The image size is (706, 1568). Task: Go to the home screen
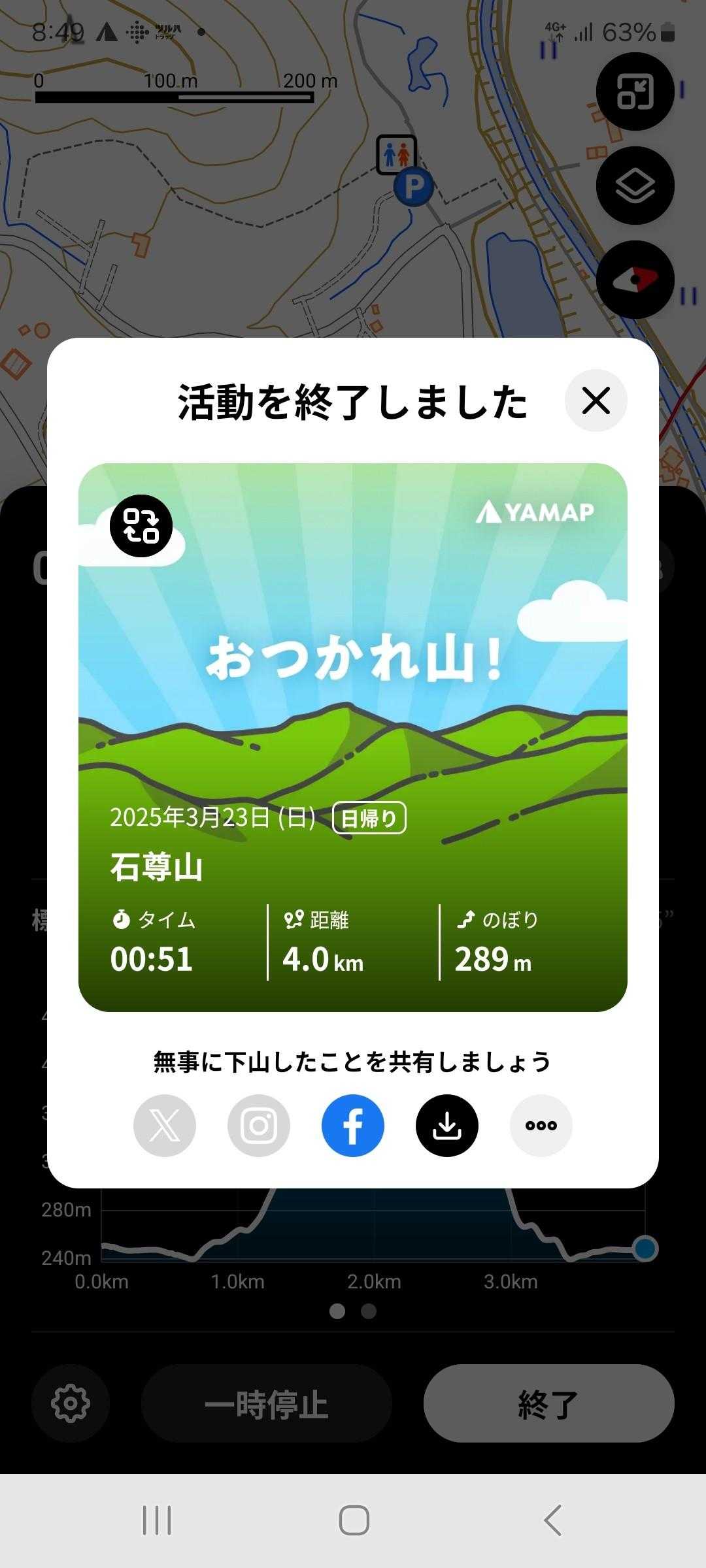click(x=354, y=1520)
